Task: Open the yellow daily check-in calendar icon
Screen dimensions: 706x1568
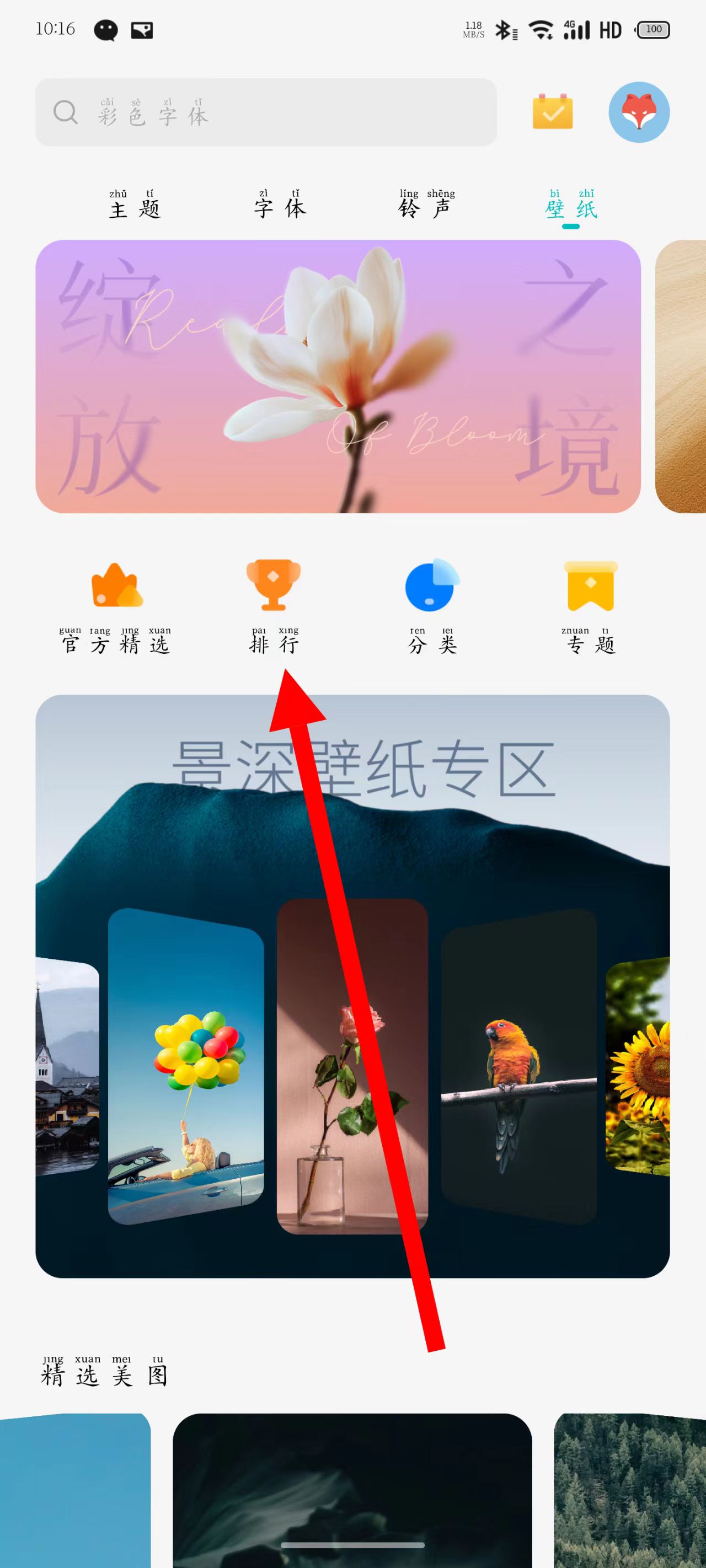Action: tap(553, 112)
